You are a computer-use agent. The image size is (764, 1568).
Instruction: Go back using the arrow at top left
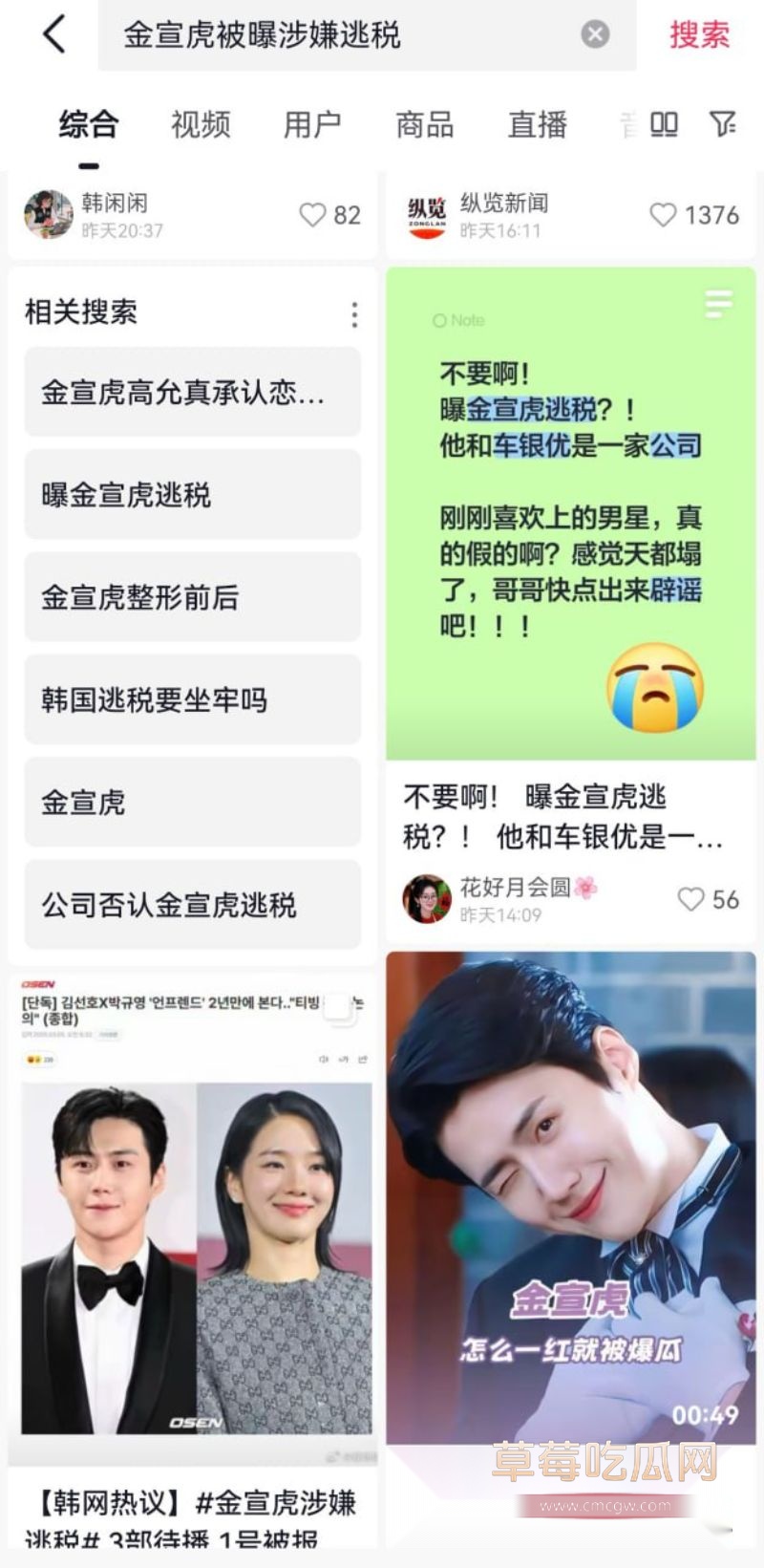coord(53,34)
